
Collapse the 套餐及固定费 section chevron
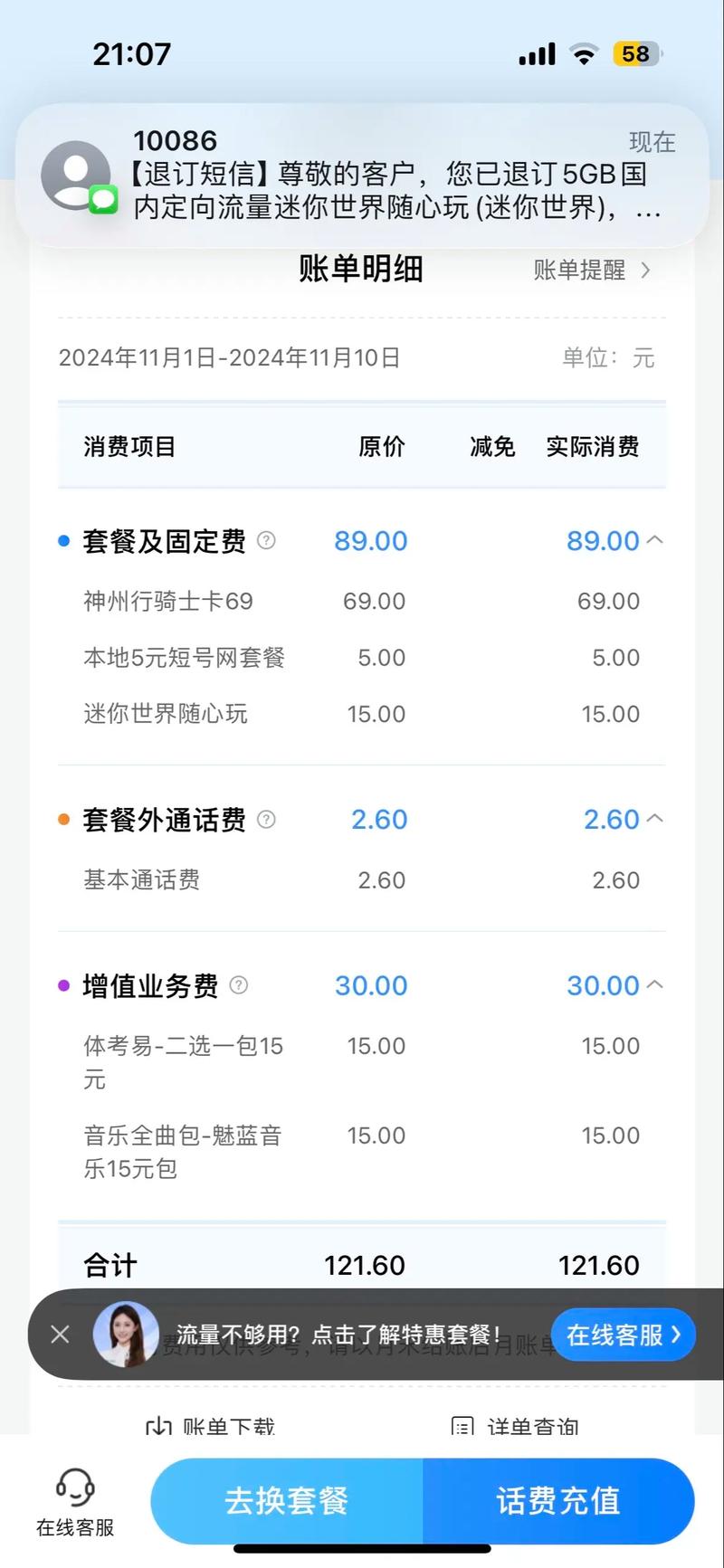point(655,540)
